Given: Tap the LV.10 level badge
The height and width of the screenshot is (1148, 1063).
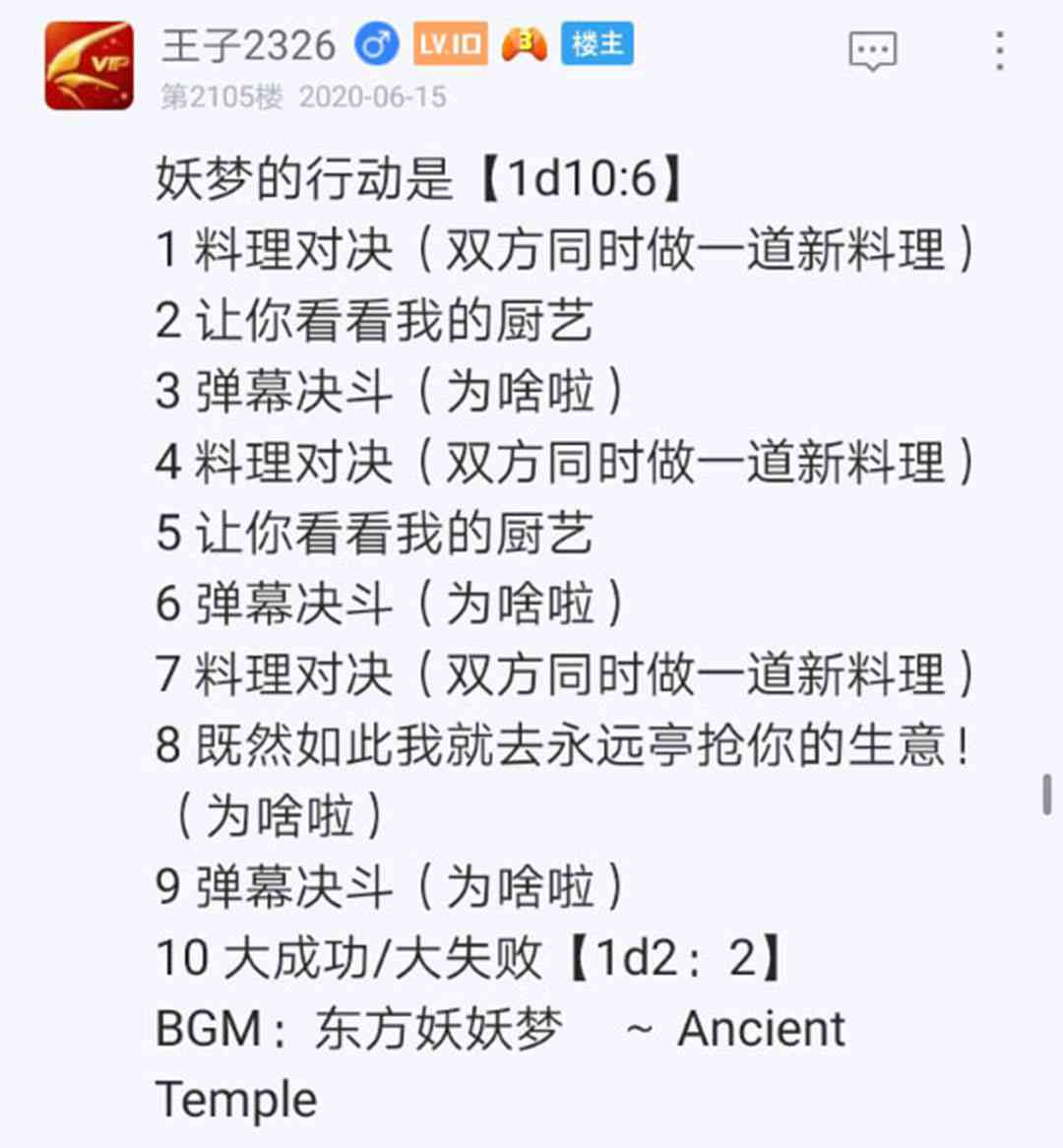Looking at the screenshot, I should coord(450,44).
